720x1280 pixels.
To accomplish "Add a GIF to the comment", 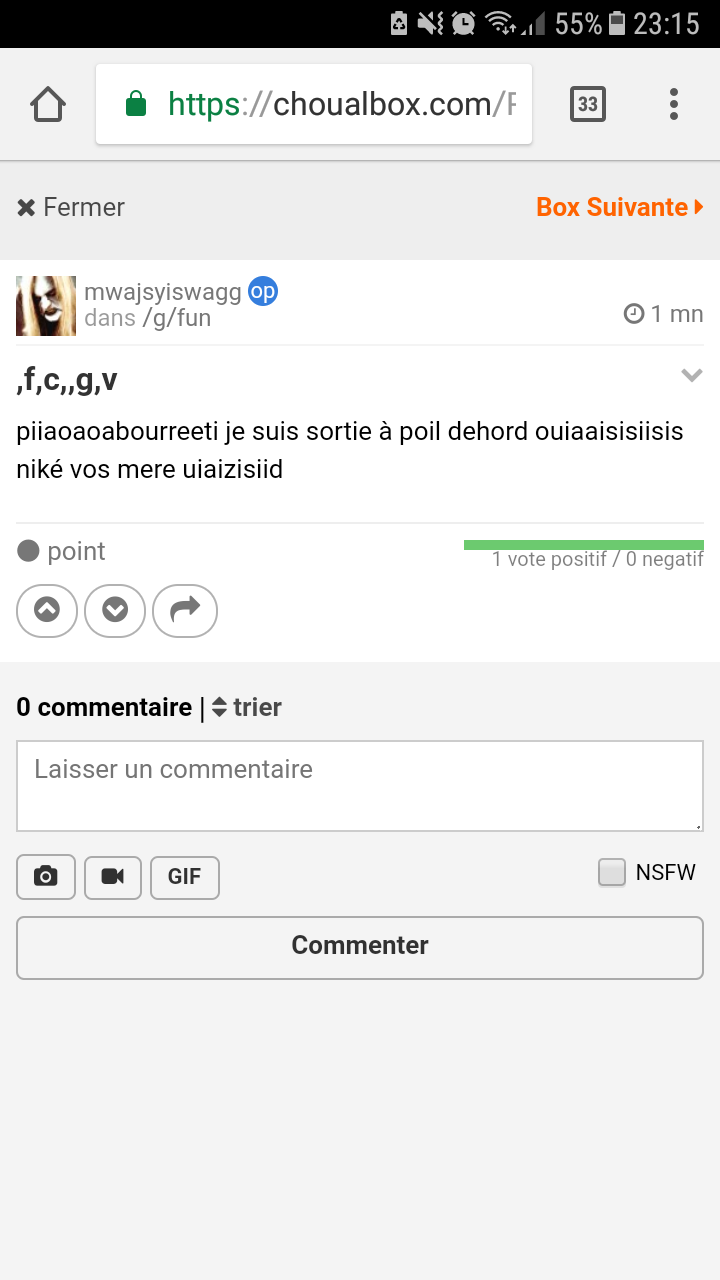I will (185, 877).
